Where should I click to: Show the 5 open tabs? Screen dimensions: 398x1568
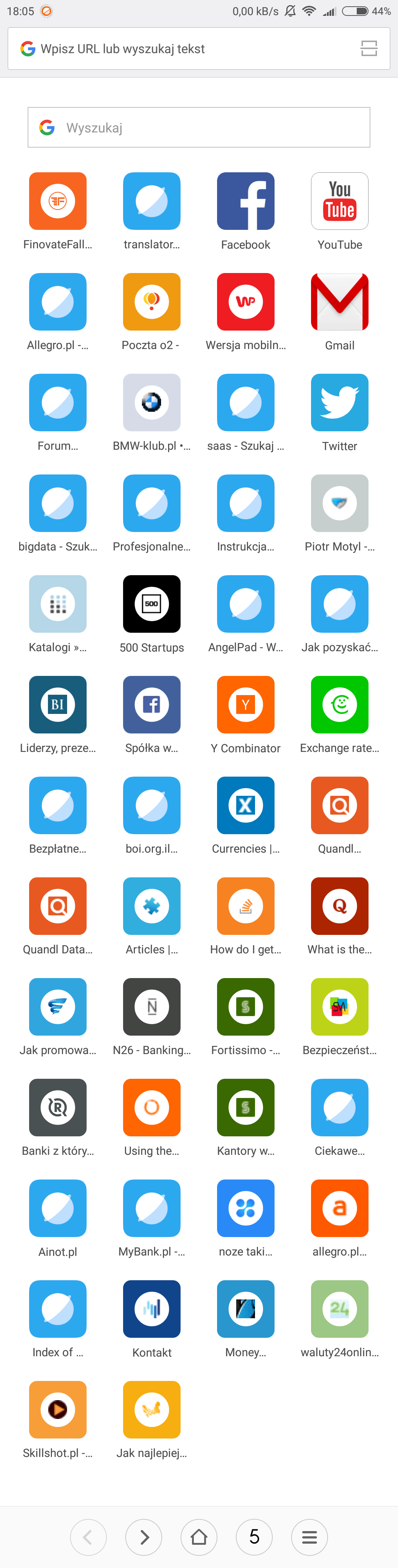pyautogui.click(x=254, y=1537)
